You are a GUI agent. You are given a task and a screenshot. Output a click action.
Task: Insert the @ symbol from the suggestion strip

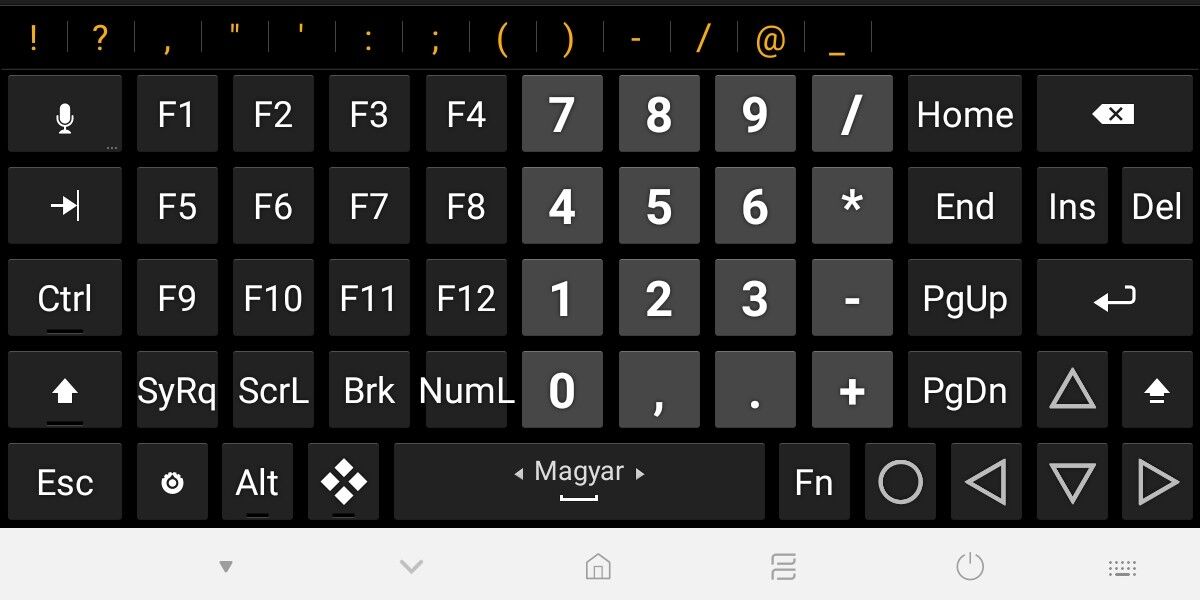(x=770, y=40)
